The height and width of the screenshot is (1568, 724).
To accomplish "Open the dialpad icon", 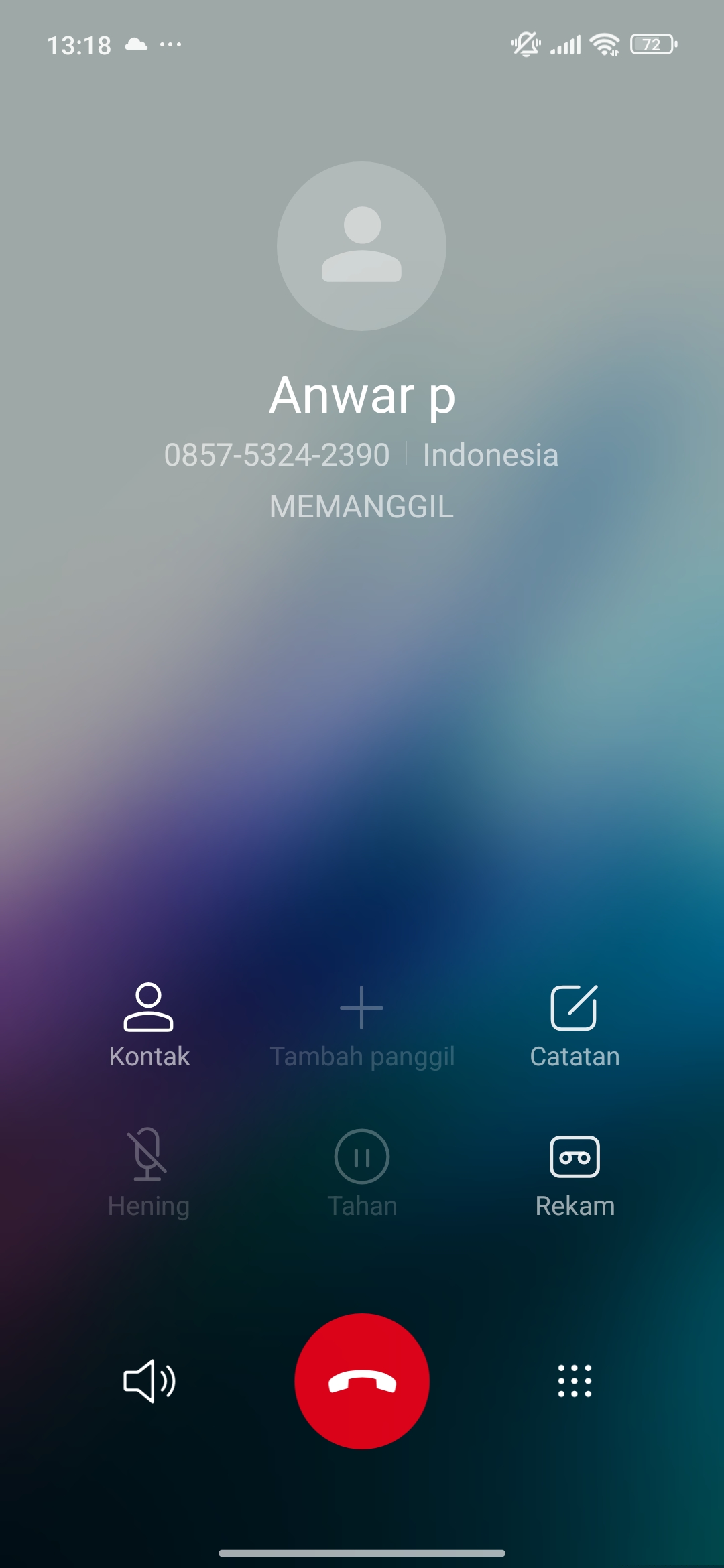I will (575, 1380).
